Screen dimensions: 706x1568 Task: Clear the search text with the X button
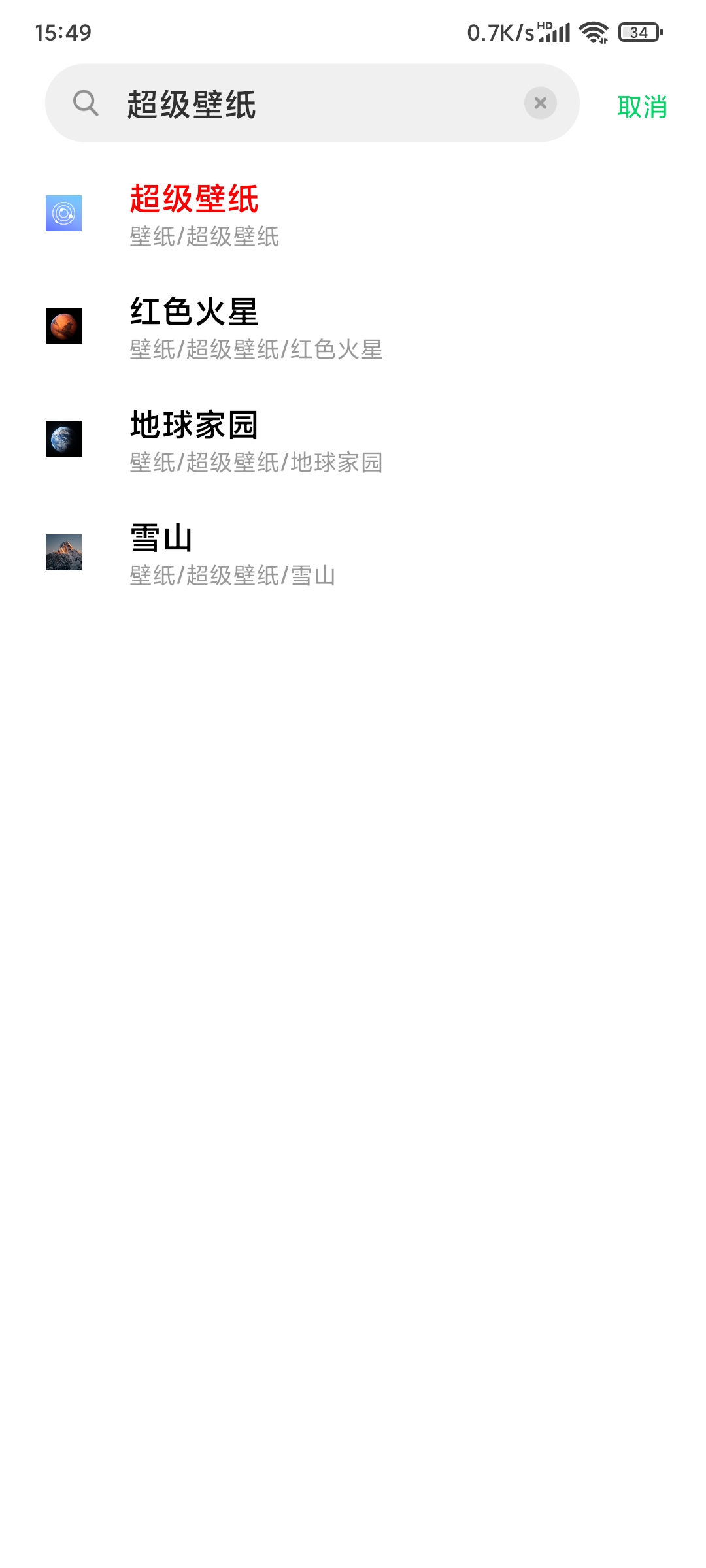(x=540, y=103)
